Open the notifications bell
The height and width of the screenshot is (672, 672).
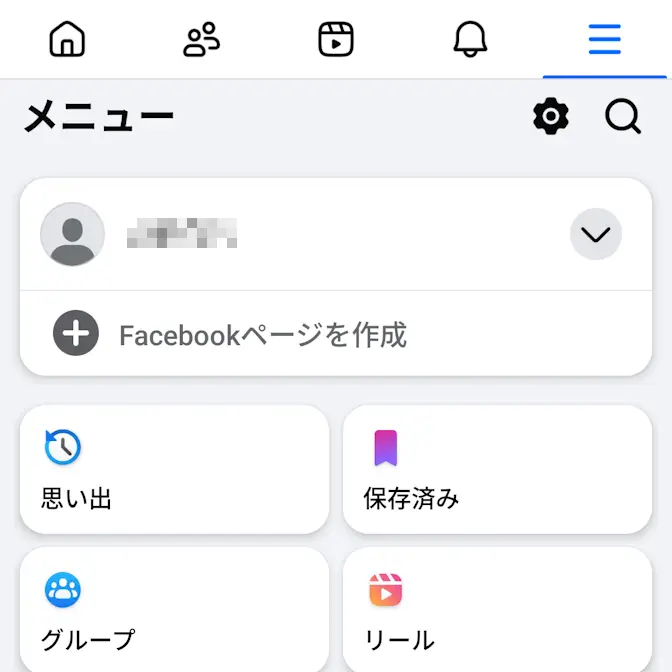470,39
